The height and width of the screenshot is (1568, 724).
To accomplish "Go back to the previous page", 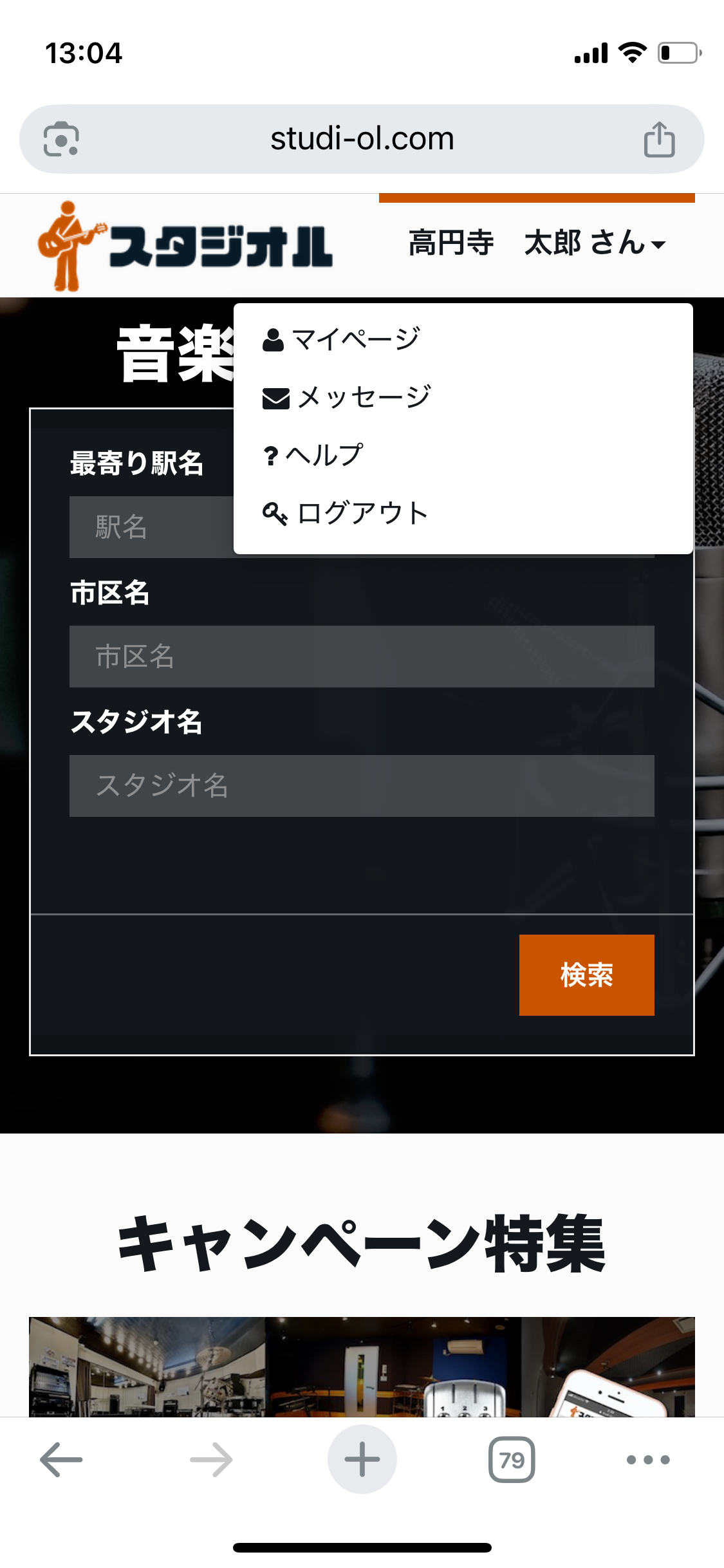I will [61, 1459].
